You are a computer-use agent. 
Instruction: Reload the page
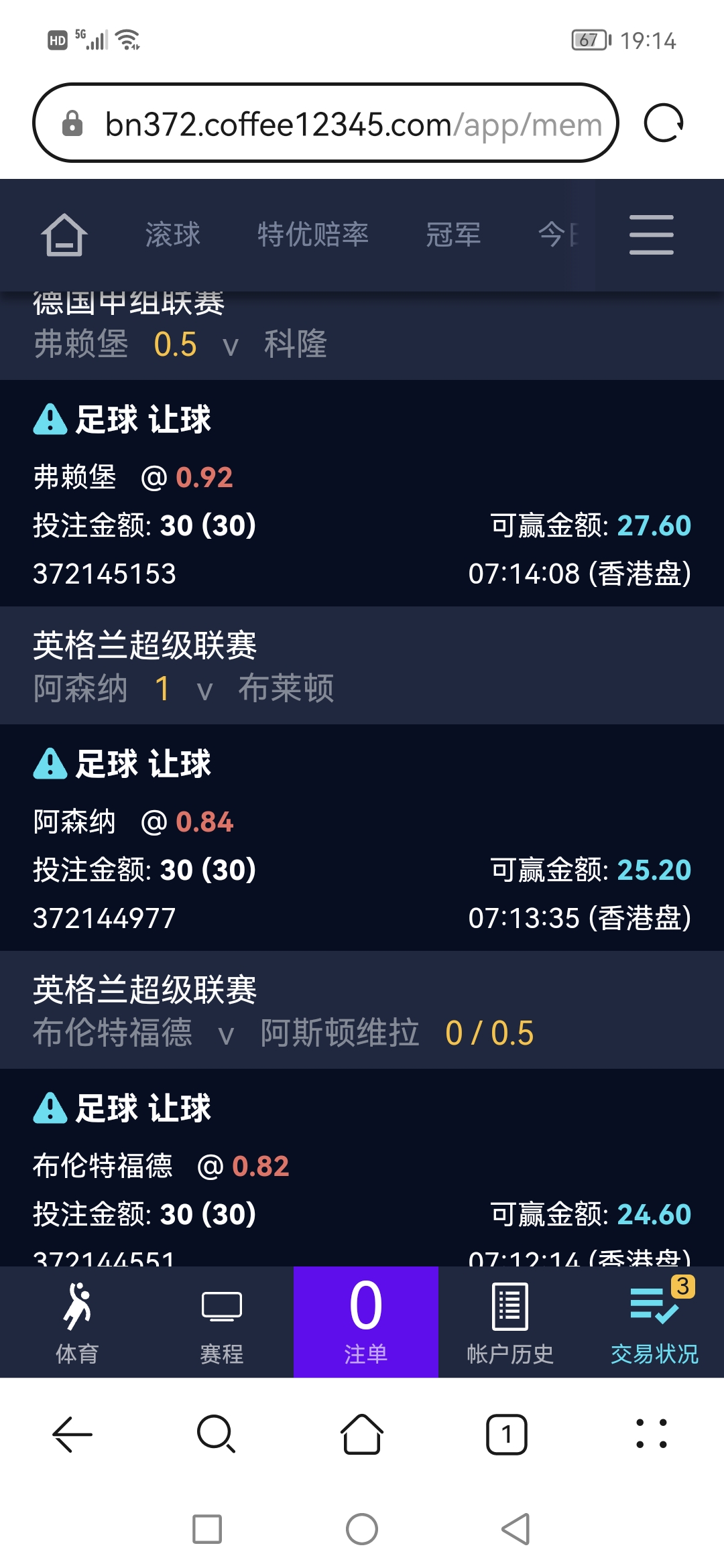tap(663, 124)
